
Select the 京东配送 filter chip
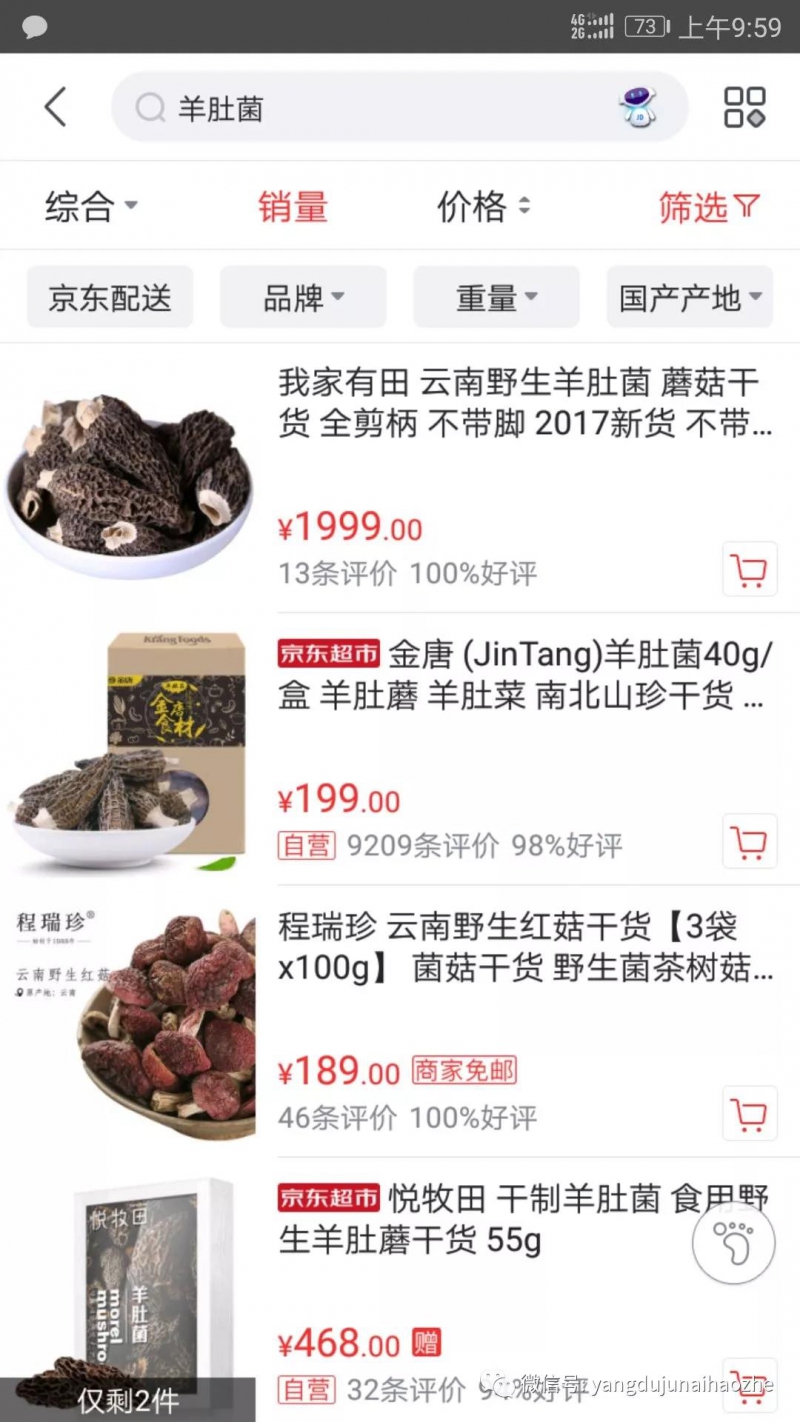pyautogui.click(x=110, y=297)
